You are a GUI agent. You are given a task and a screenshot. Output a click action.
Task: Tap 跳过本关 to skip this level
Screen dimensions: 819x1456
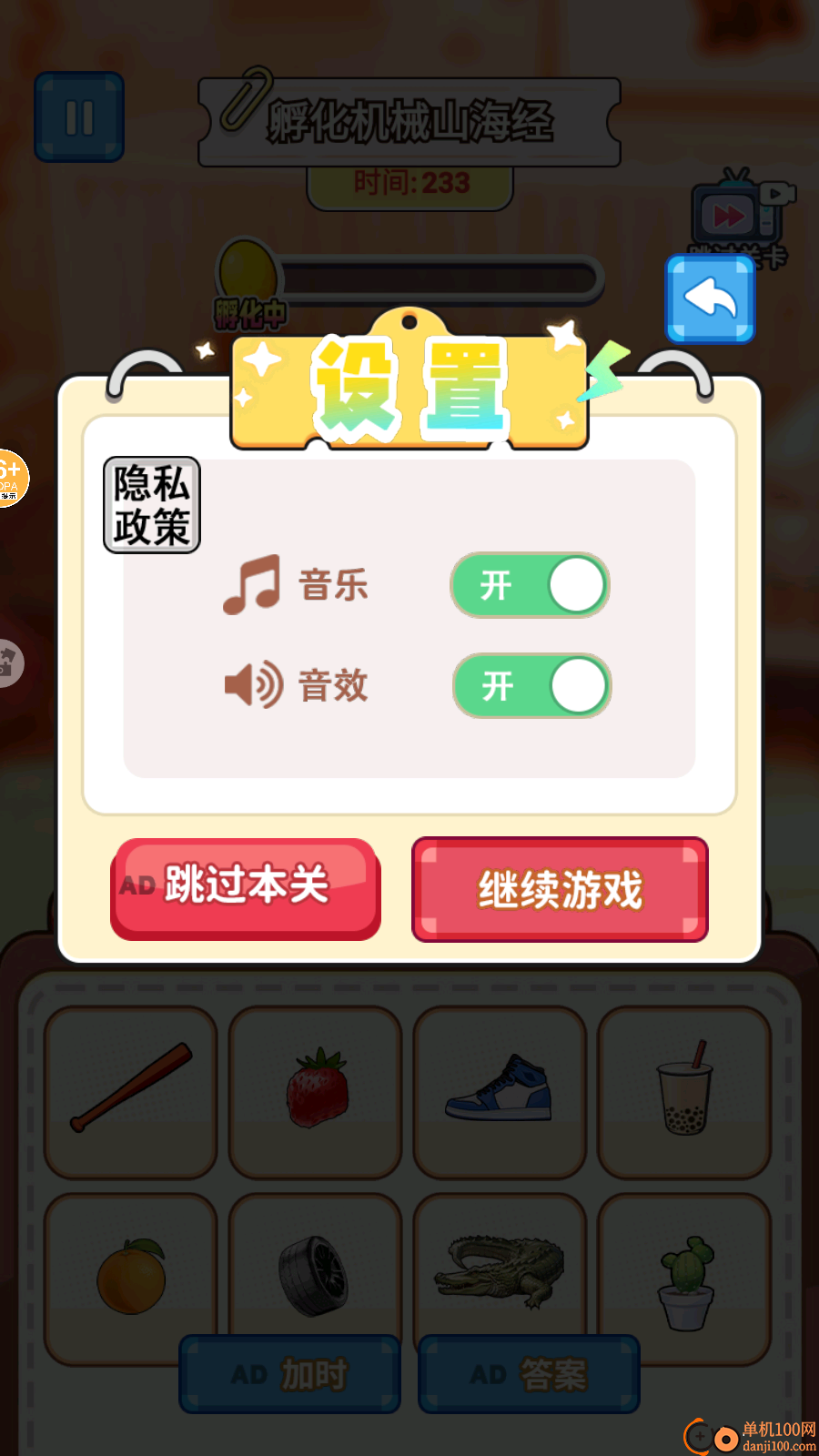point(245,887)
